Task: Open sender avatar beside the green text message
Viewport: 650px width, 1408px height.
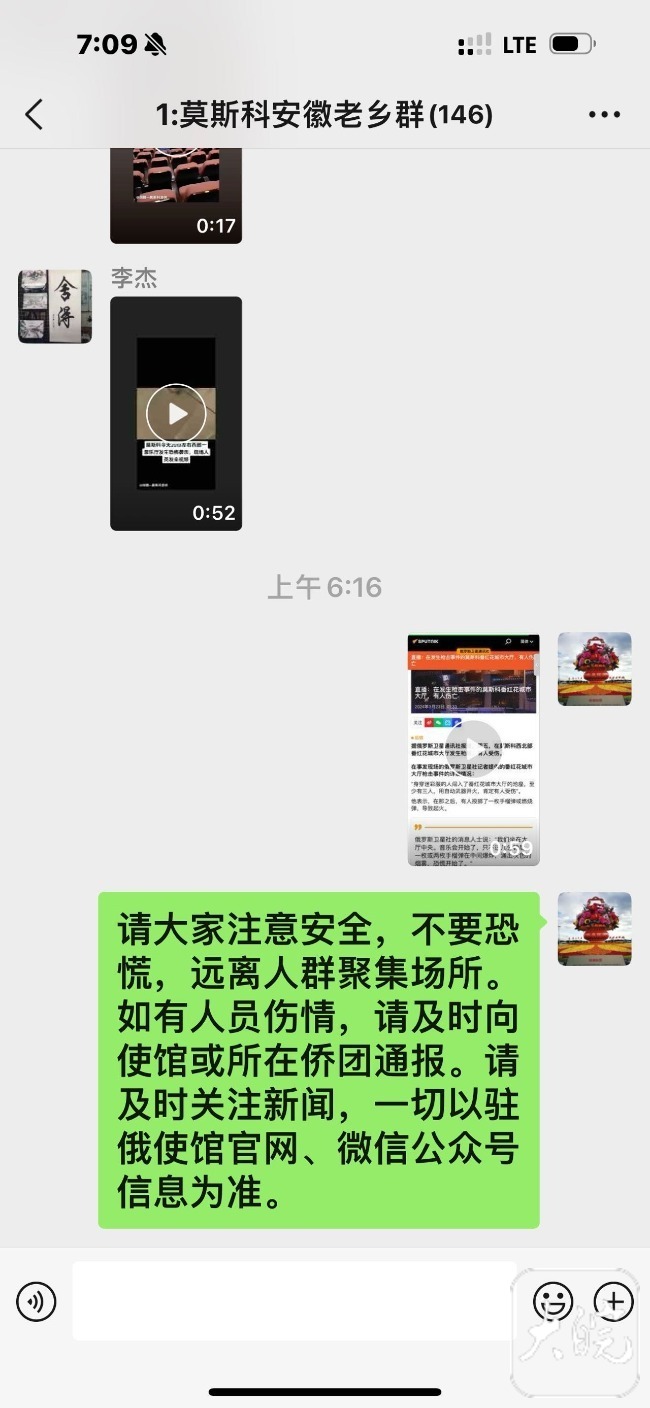Action: (x=594, y=928)
